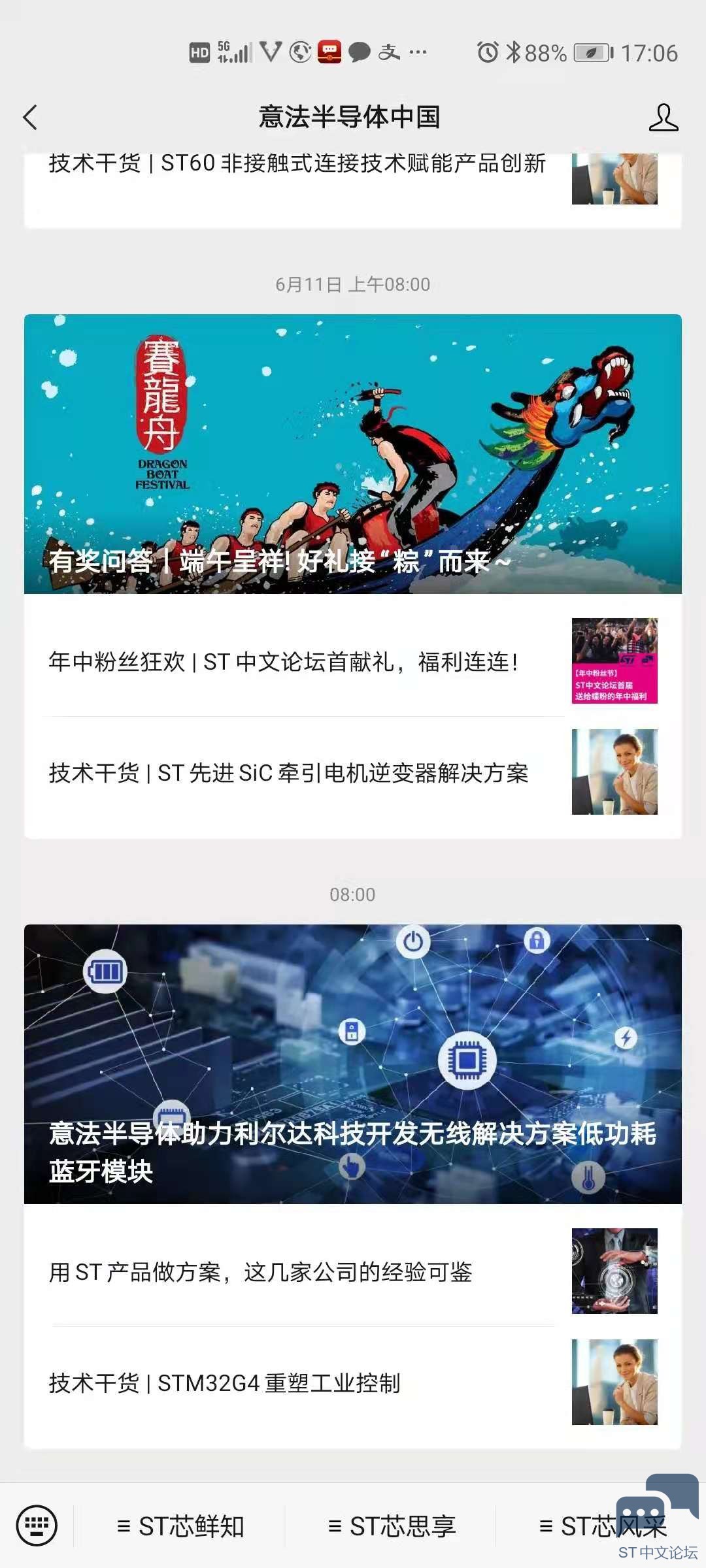Expand the ST芯思享 menu
Screen dimensions: 706x1568
point(391,1527)
